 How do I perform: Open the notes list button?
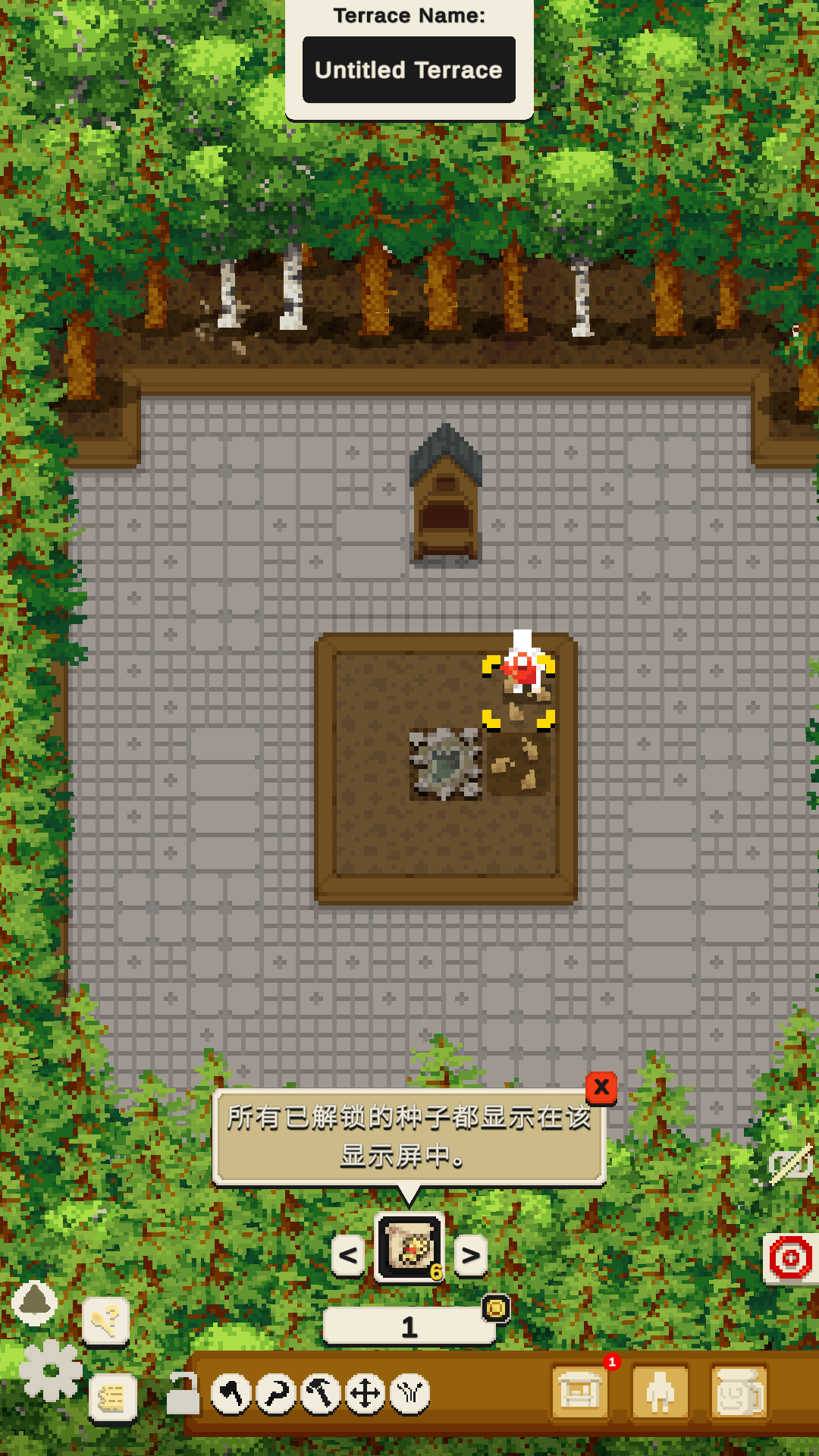(x=113, y=1396)
